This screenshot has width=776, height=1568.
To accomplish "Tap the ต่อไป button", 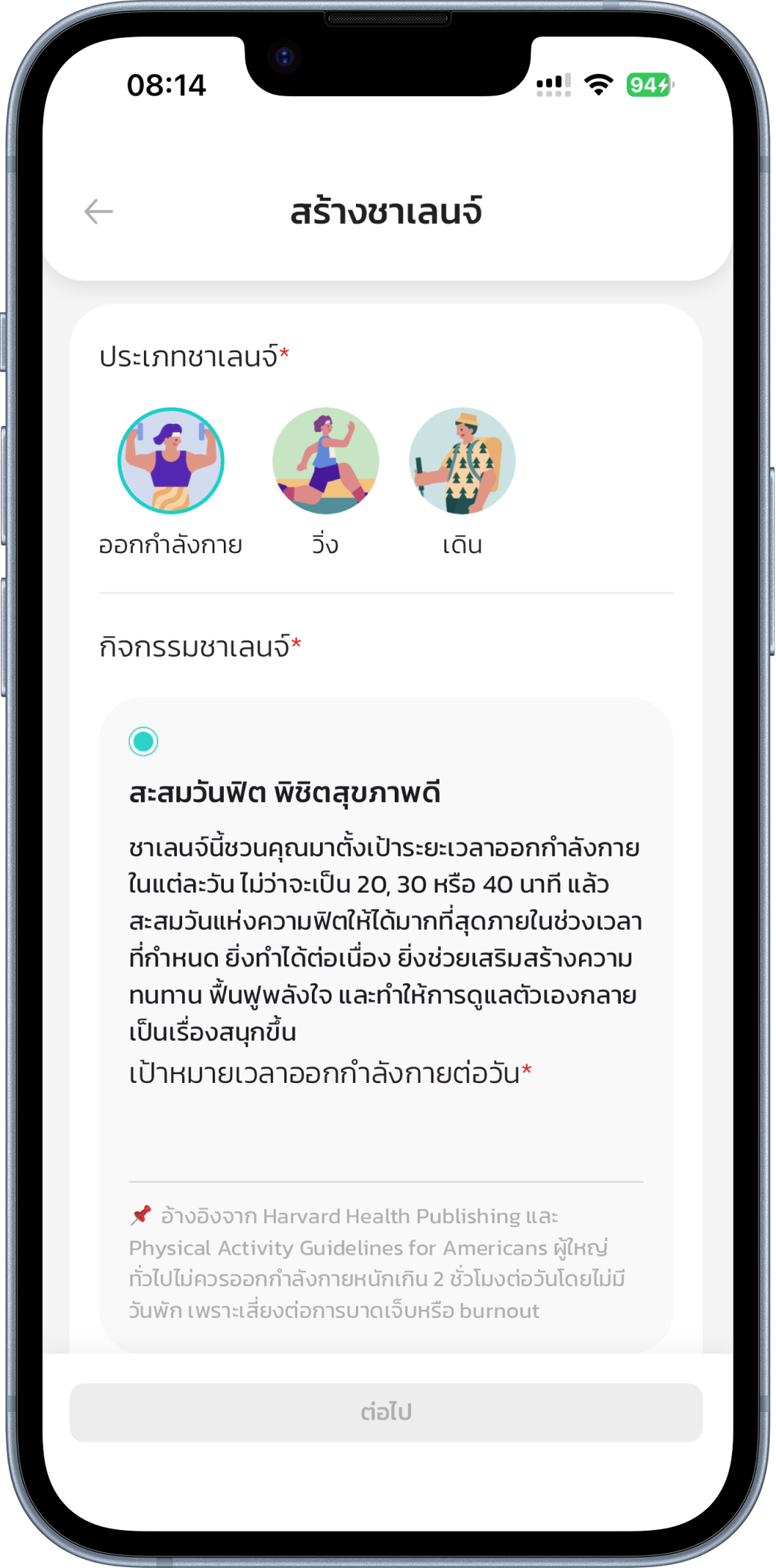I will (x=386, y=1412).
